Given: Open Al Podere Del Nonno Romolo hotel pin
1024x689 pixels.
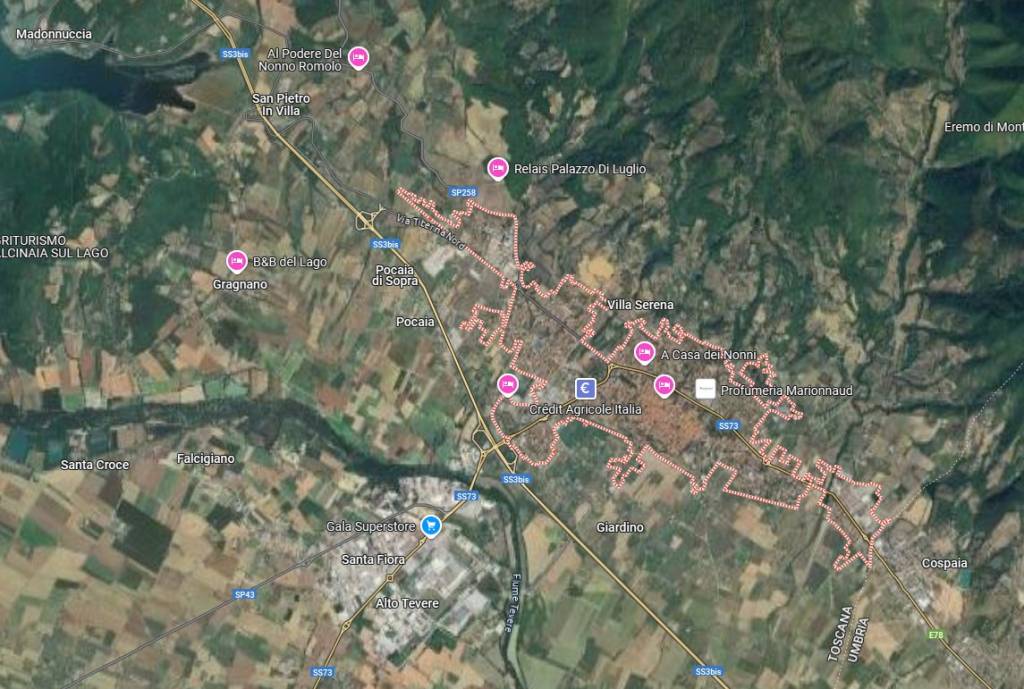Looking at the screenshot, I should click(x=357, y=58).
